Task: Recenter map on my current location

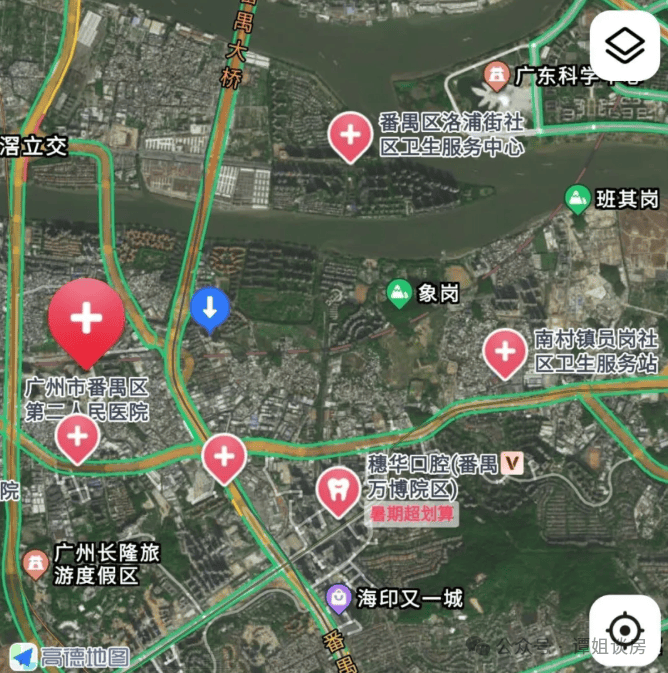Action: point(625,628)
